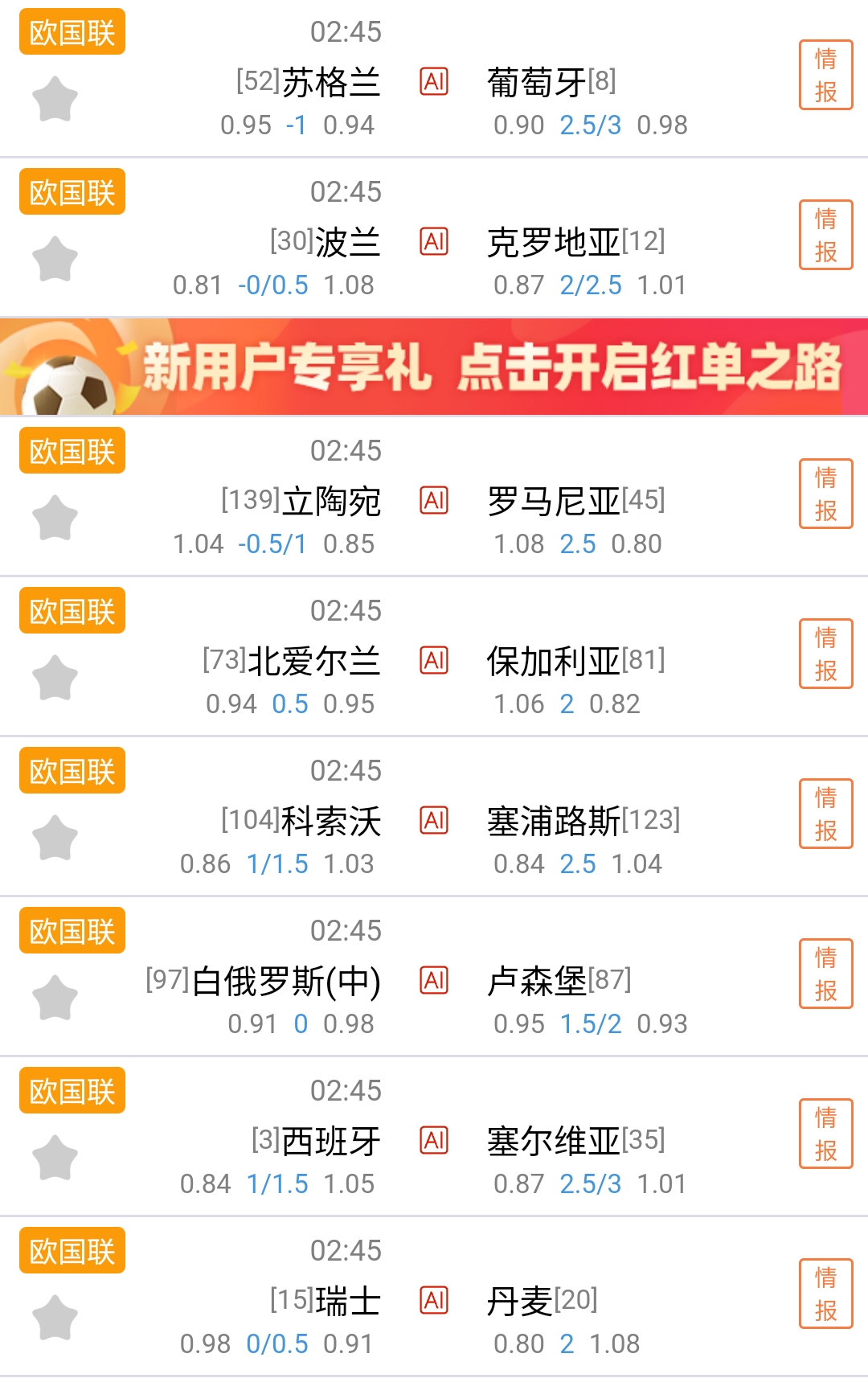This screenshot has height=1378, width=868.
Task: View 情报 for 科索沃 vs 塞浦路斯
Action: [x=825, y=814]
